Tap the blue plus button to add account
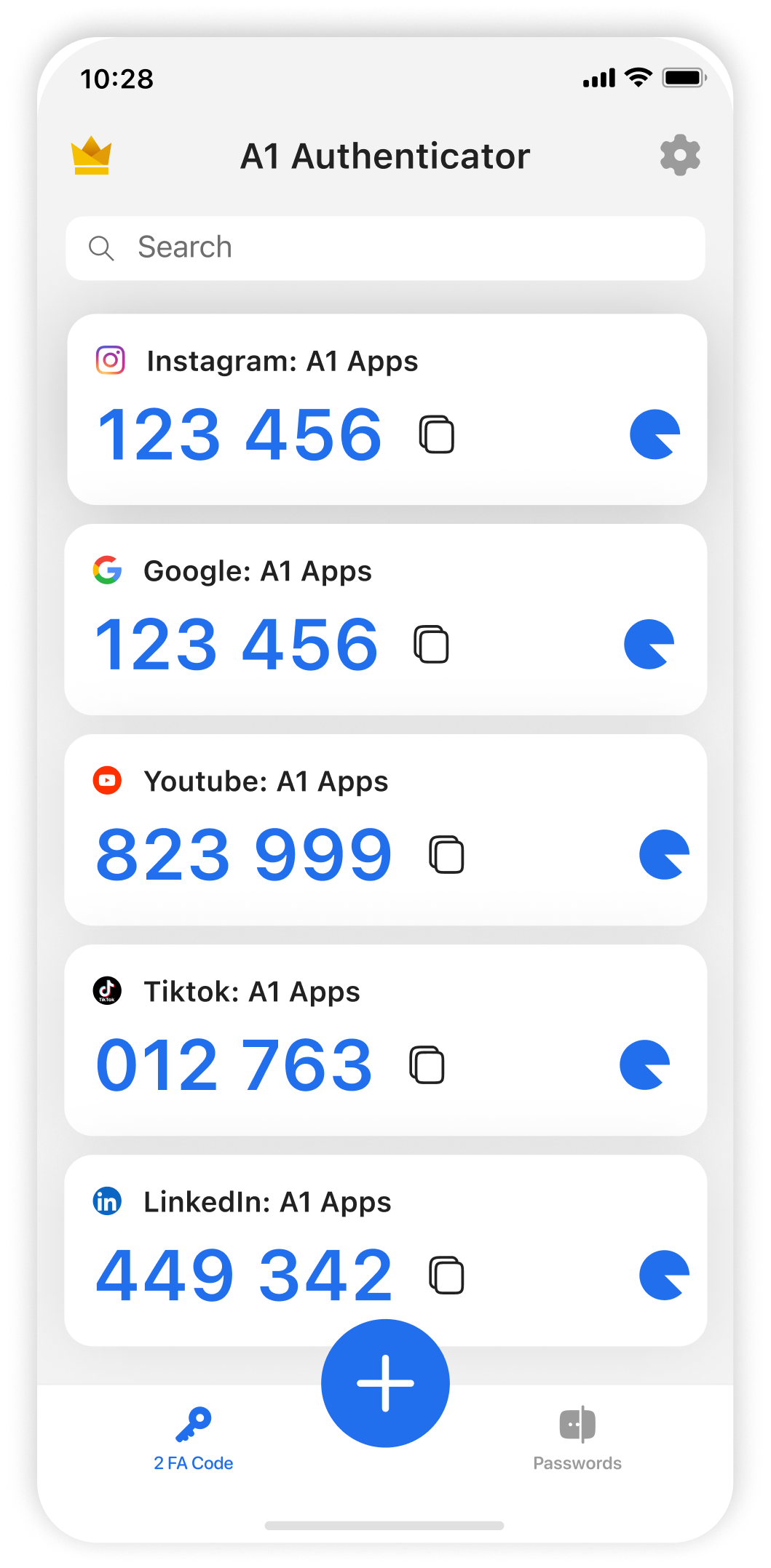Image resolution: width=771 pixels, height=1568 pixels. tap(385, 1382)
